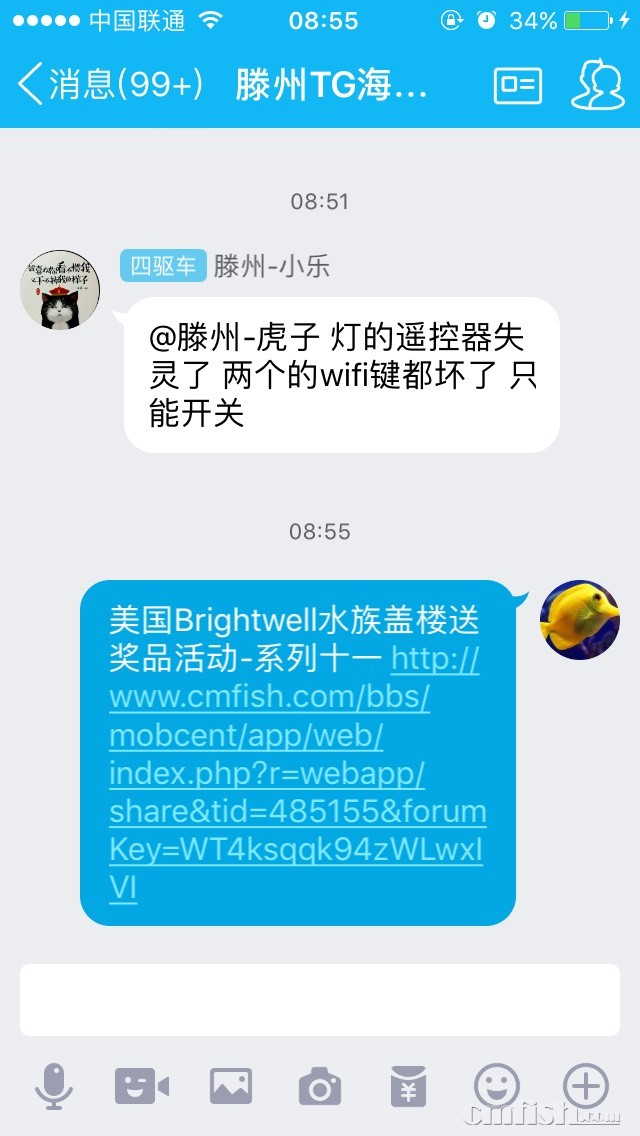Pick a photo from the gallery

(230, 1086)
